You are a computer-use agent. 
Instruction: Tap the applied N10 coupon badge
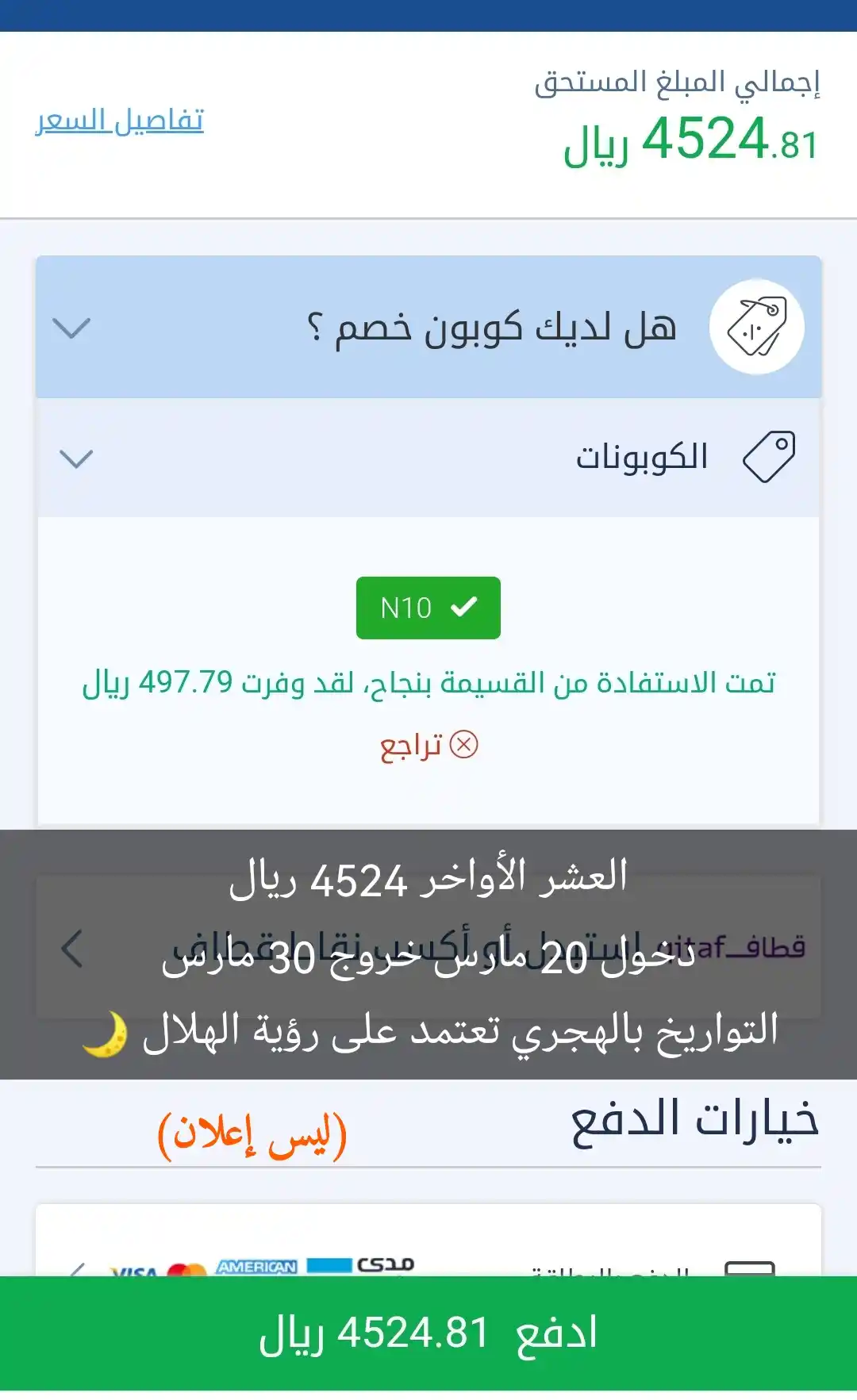pos(428,608)
